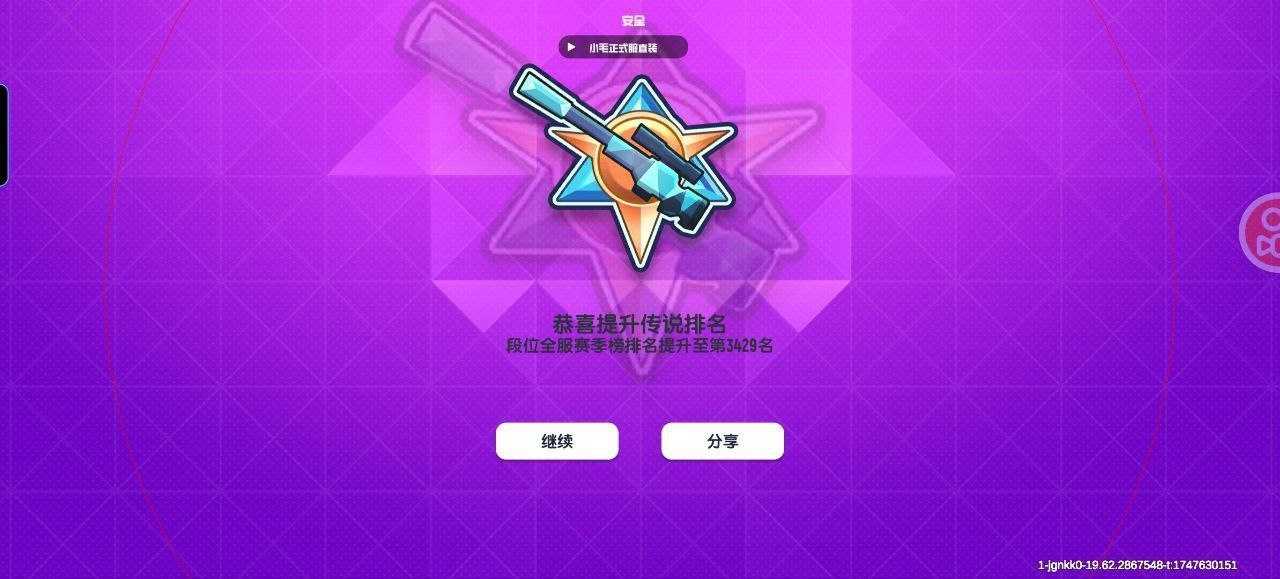Tap the 继续 button to continue
Screen dimensions: 1280x579
pyautogui.click(x=557, y=441)
